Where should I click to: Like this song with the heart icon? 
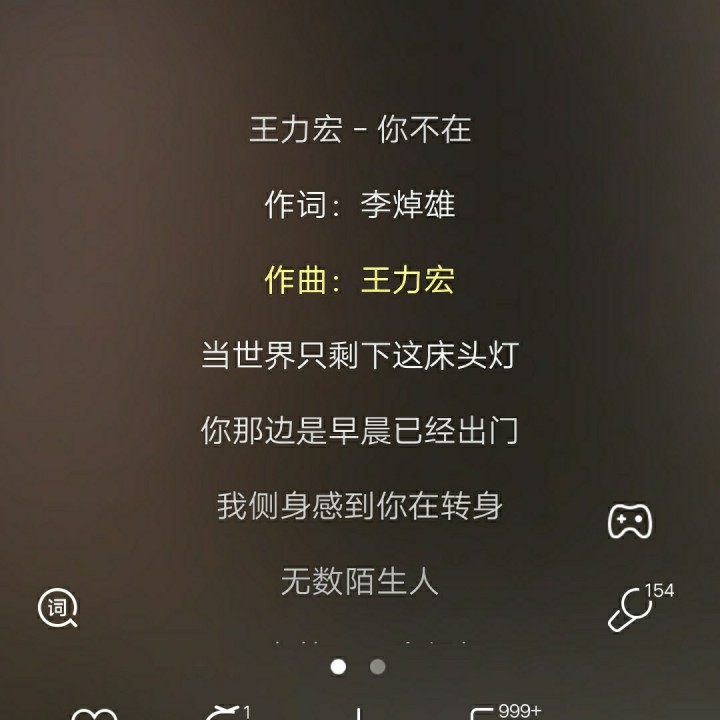pos(94,714)
